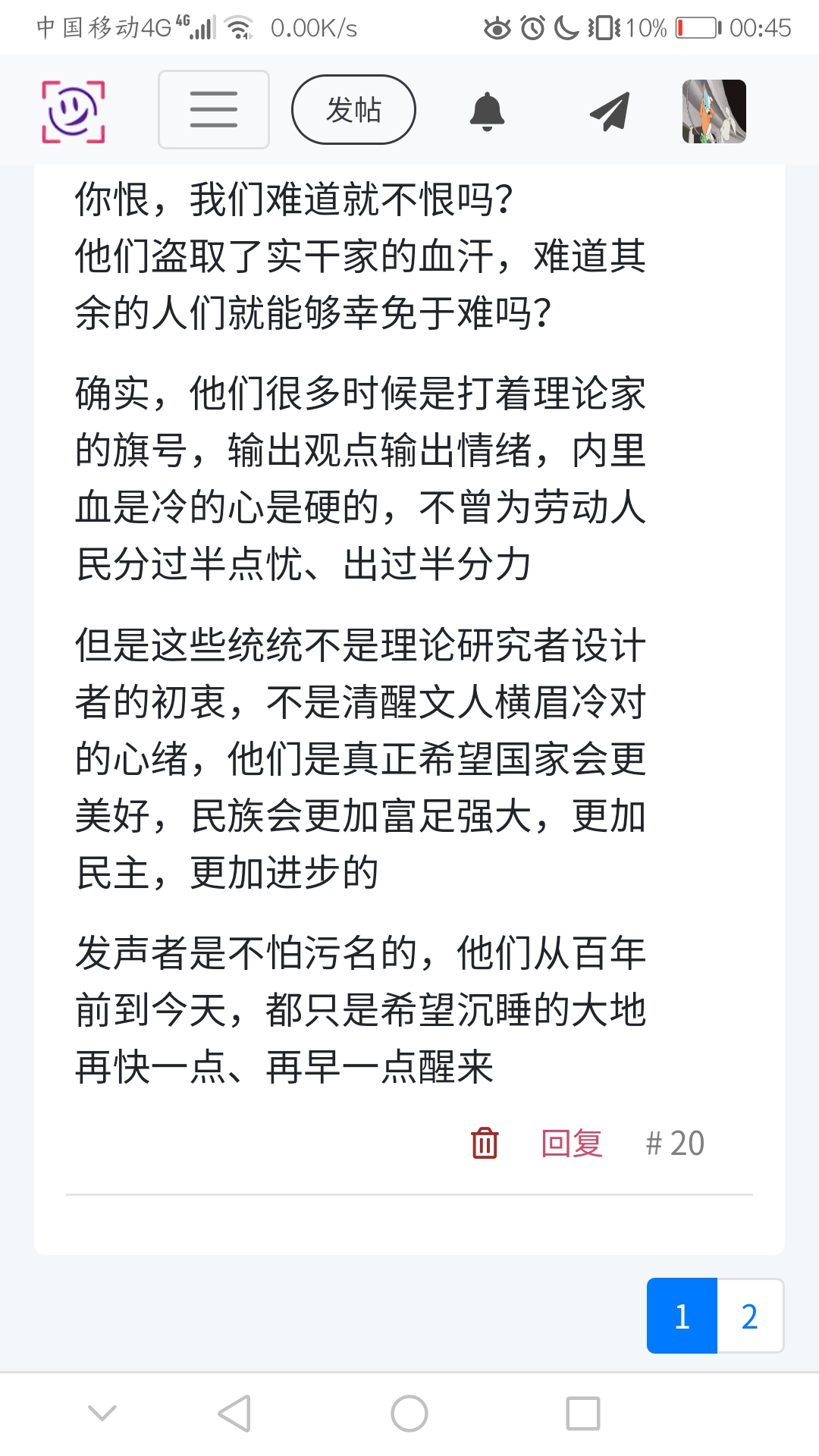Show recent apps

(583, 1414)
